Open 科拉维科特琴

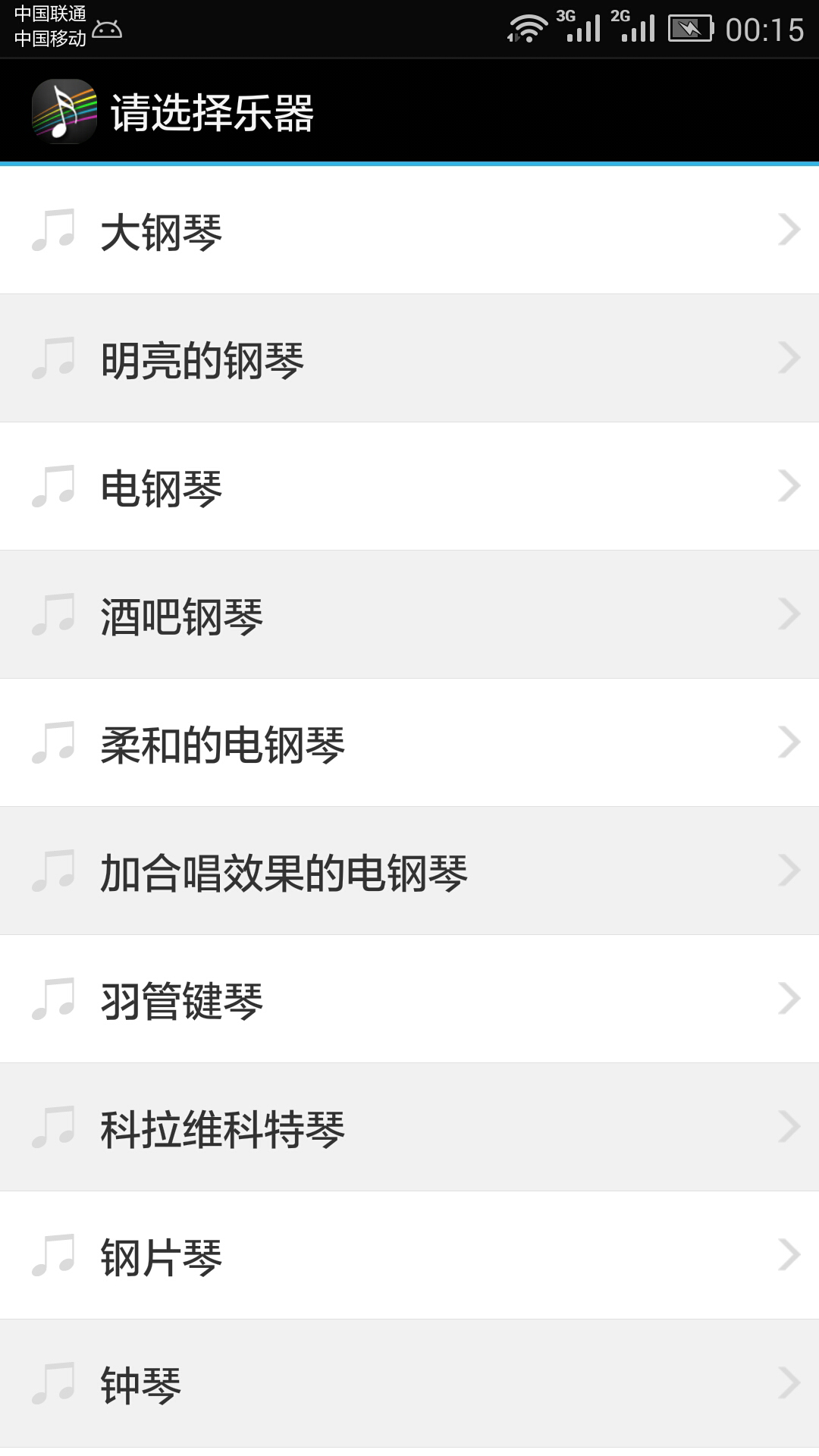(x=409, y=1127)
